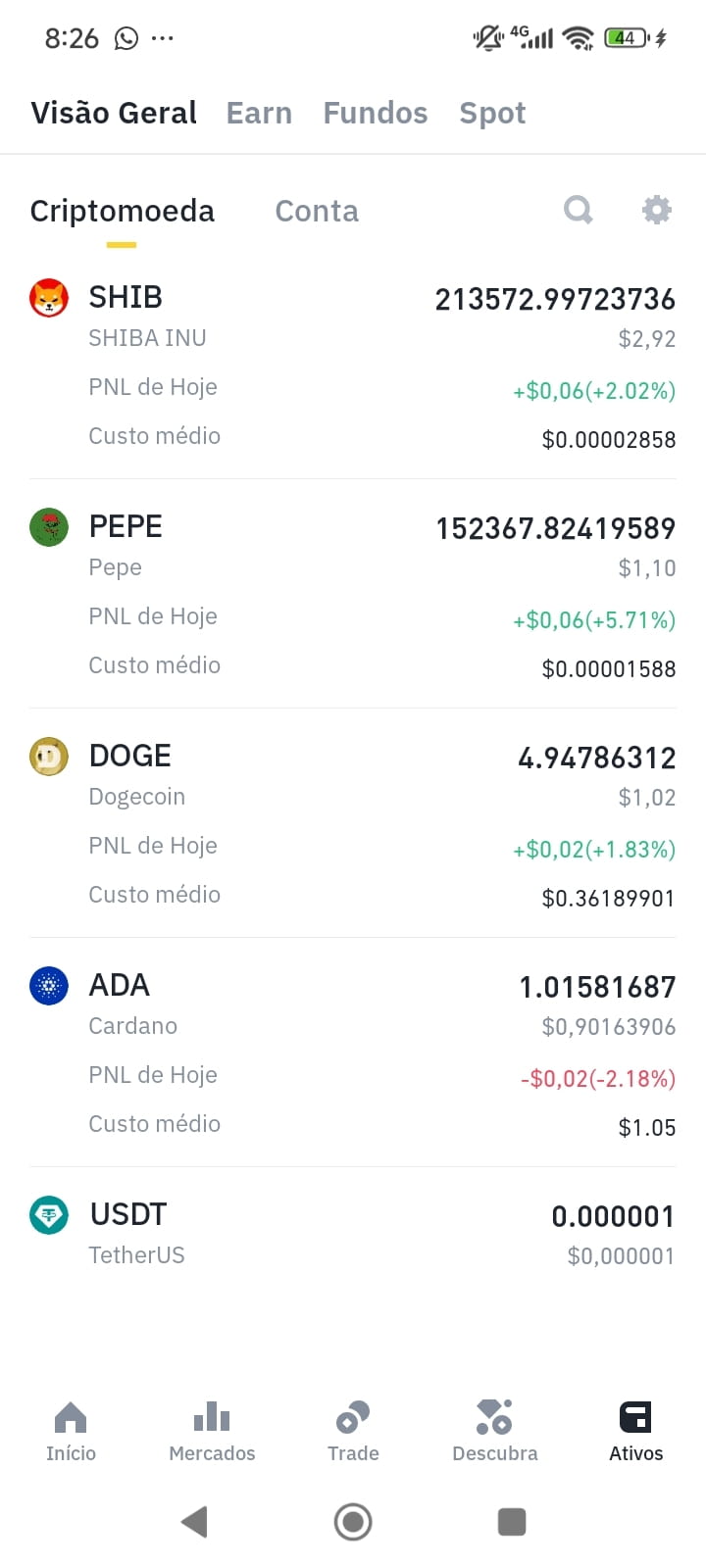Image resolution: width=706 pixels, height=1568 pixels.
Task: Open the USDT TetherUS row
Action: pos(353,1235)
